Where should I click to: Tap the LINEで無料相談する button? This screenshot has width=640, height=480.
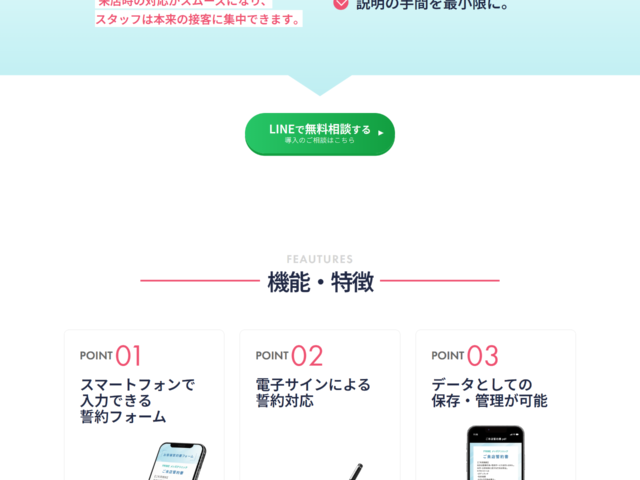point(320,134)
